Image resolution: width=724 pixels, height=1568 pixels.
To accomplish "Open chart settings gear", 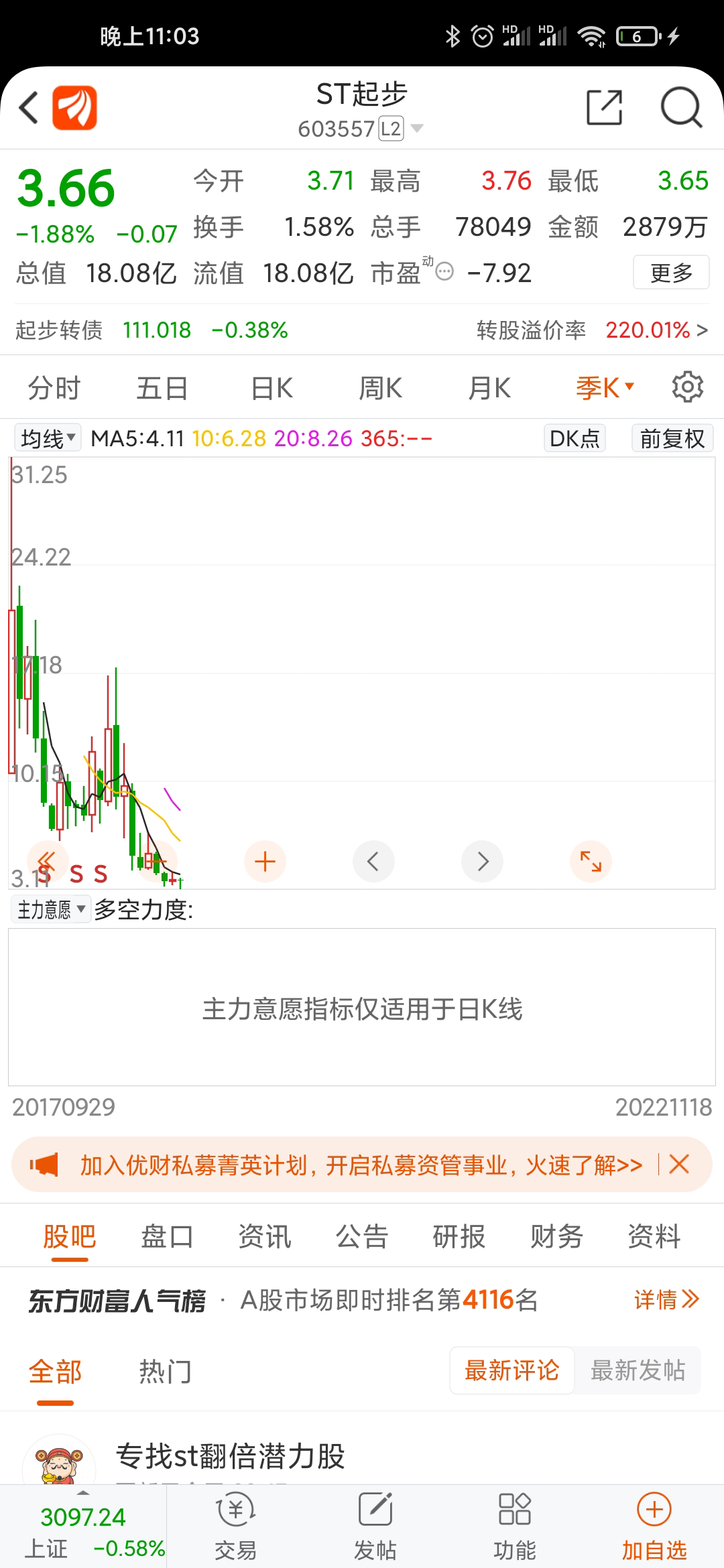I will coord(687,387).
